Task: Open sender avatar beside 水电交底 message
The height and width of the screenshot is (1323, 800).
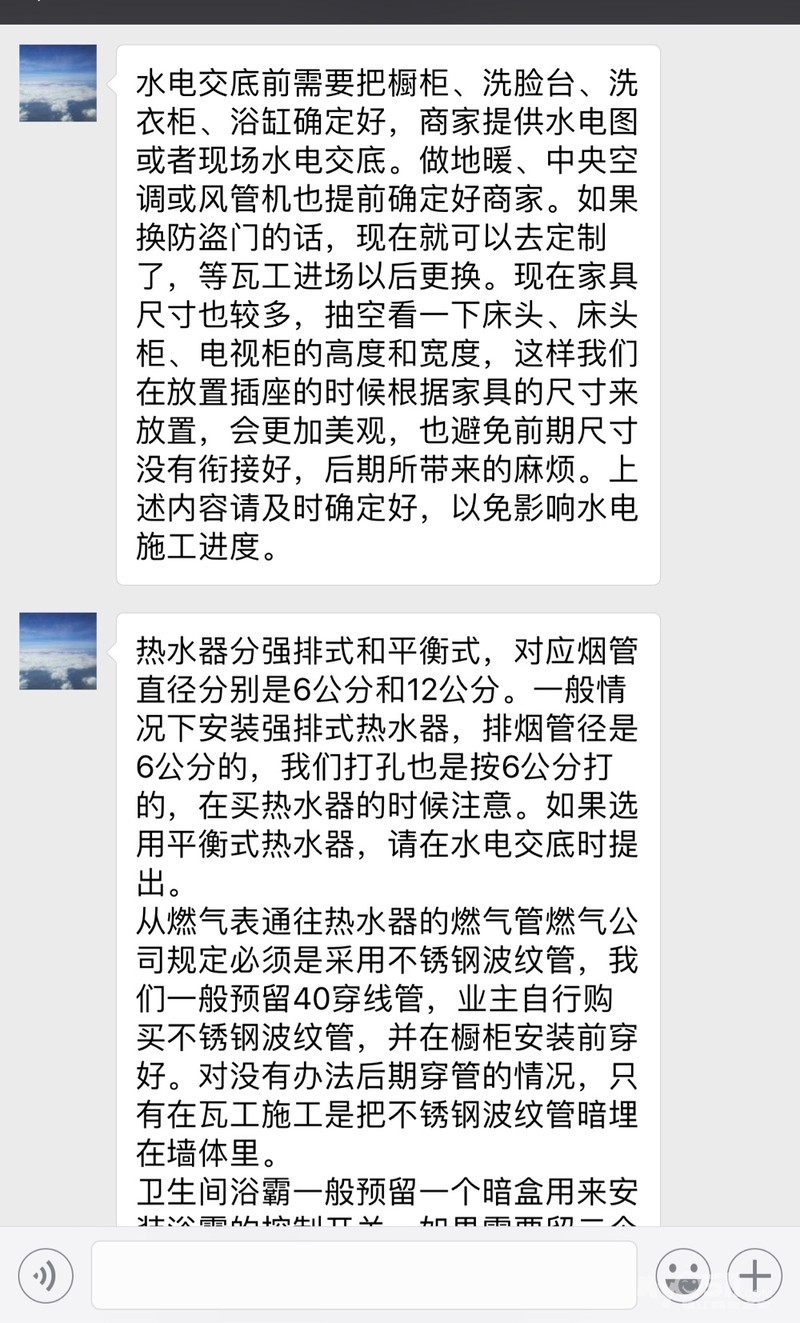Action: [x=58, y=84]
